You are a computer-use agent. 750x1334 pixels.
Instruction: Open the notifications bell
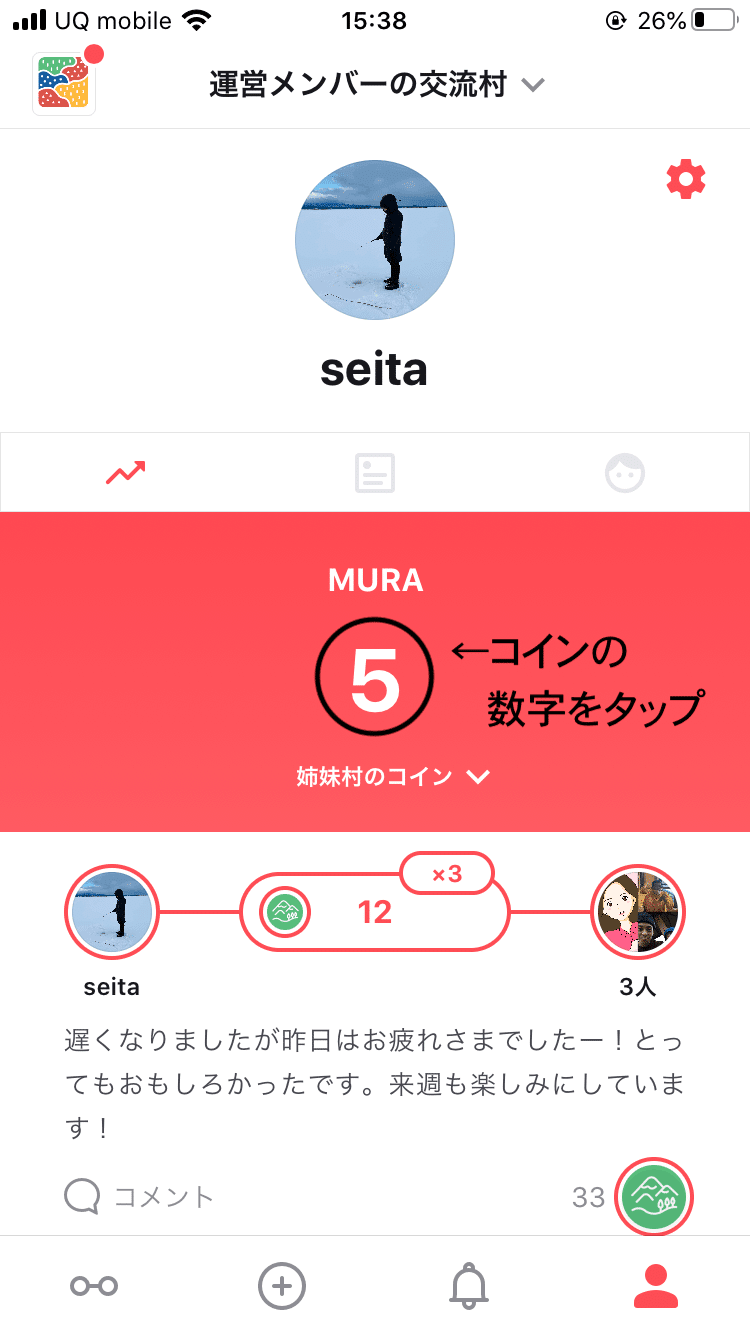(x=469, y=1285)
